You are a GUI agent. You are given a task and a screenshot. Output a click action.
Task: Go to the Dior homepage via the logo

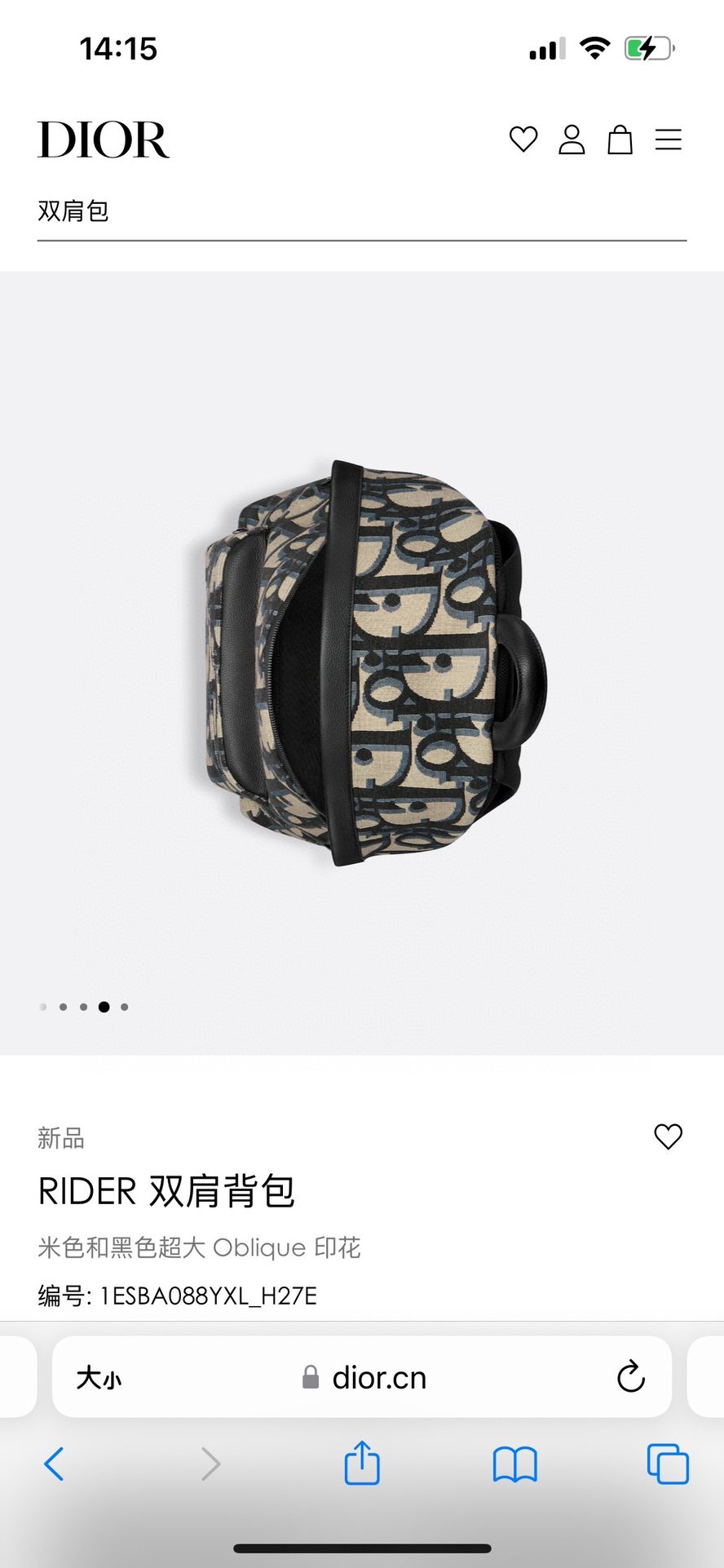point(104,140)
